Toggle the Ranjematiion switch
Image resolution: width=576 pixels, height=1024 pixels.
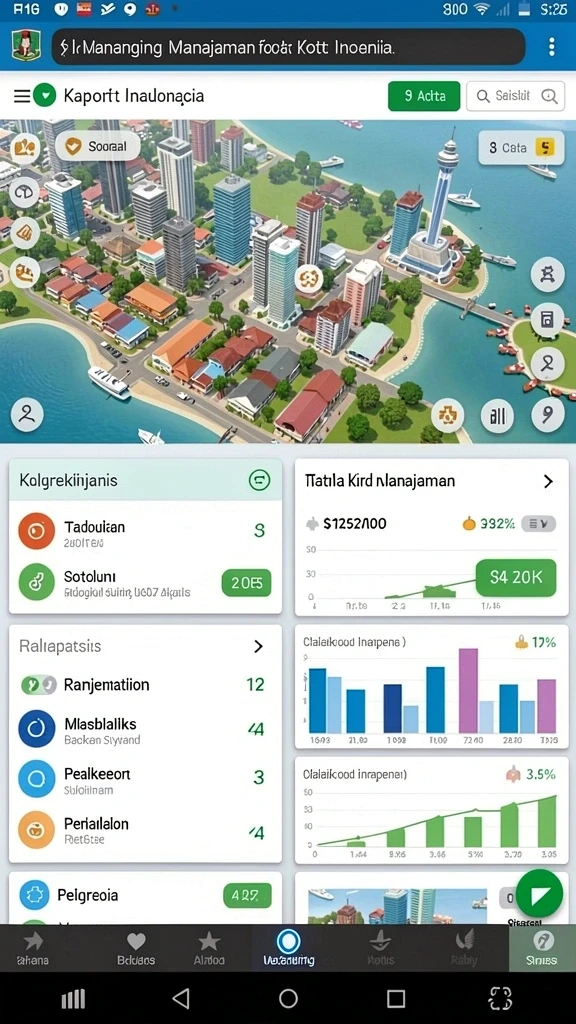(39, 684)
